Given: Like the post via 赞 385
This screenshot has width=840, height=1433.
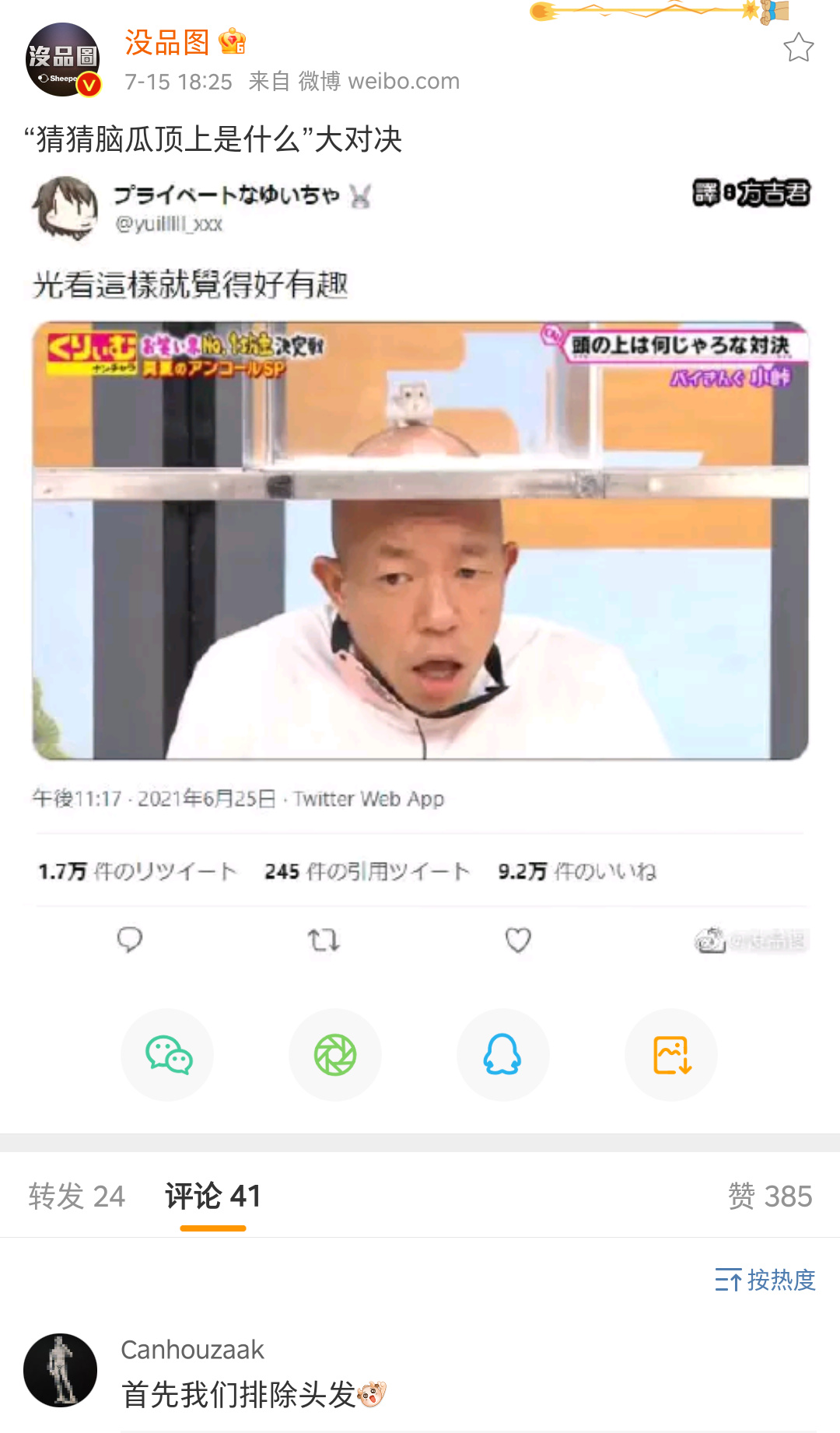Looking at the screenshot, I should click(769, 1197).
